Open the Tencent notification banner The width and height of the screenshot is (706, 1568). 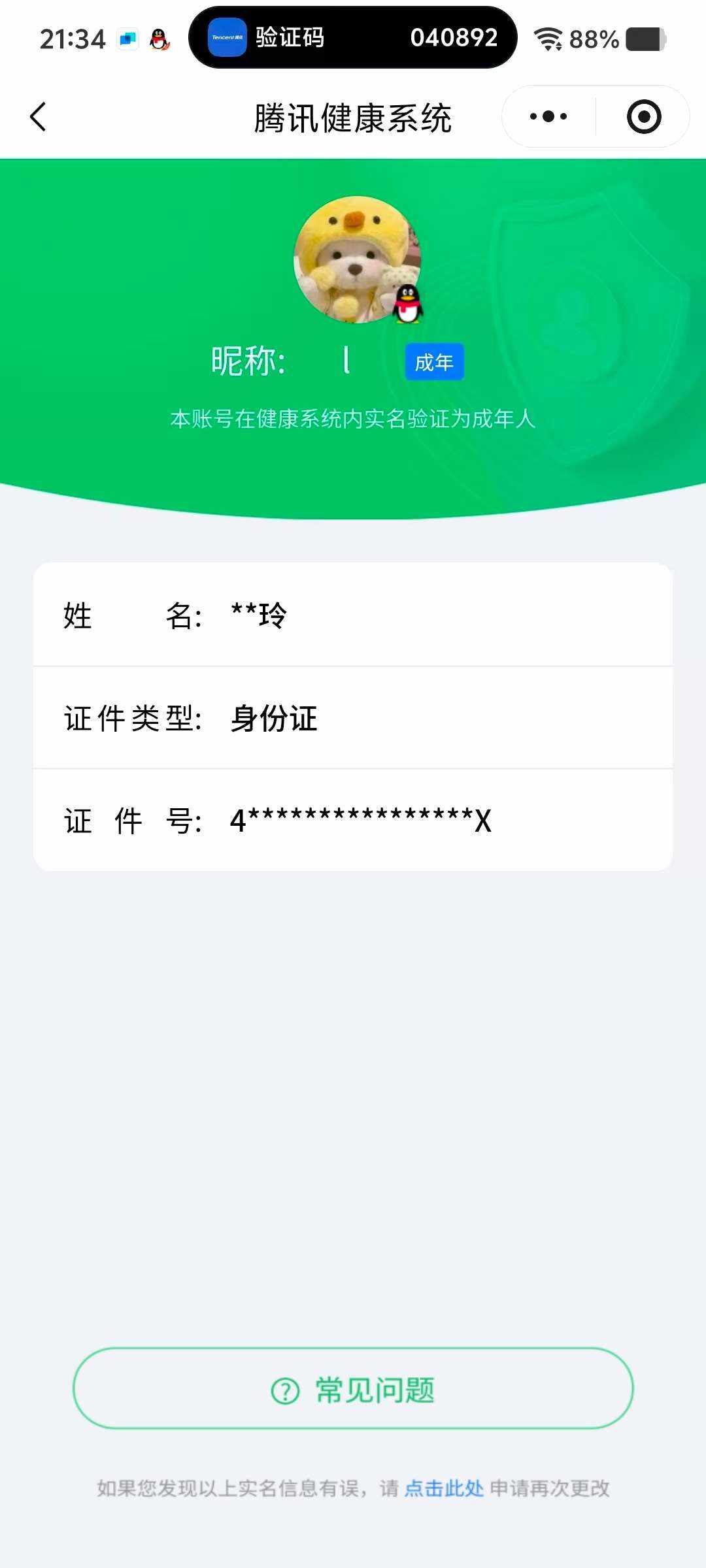(353, 39)
